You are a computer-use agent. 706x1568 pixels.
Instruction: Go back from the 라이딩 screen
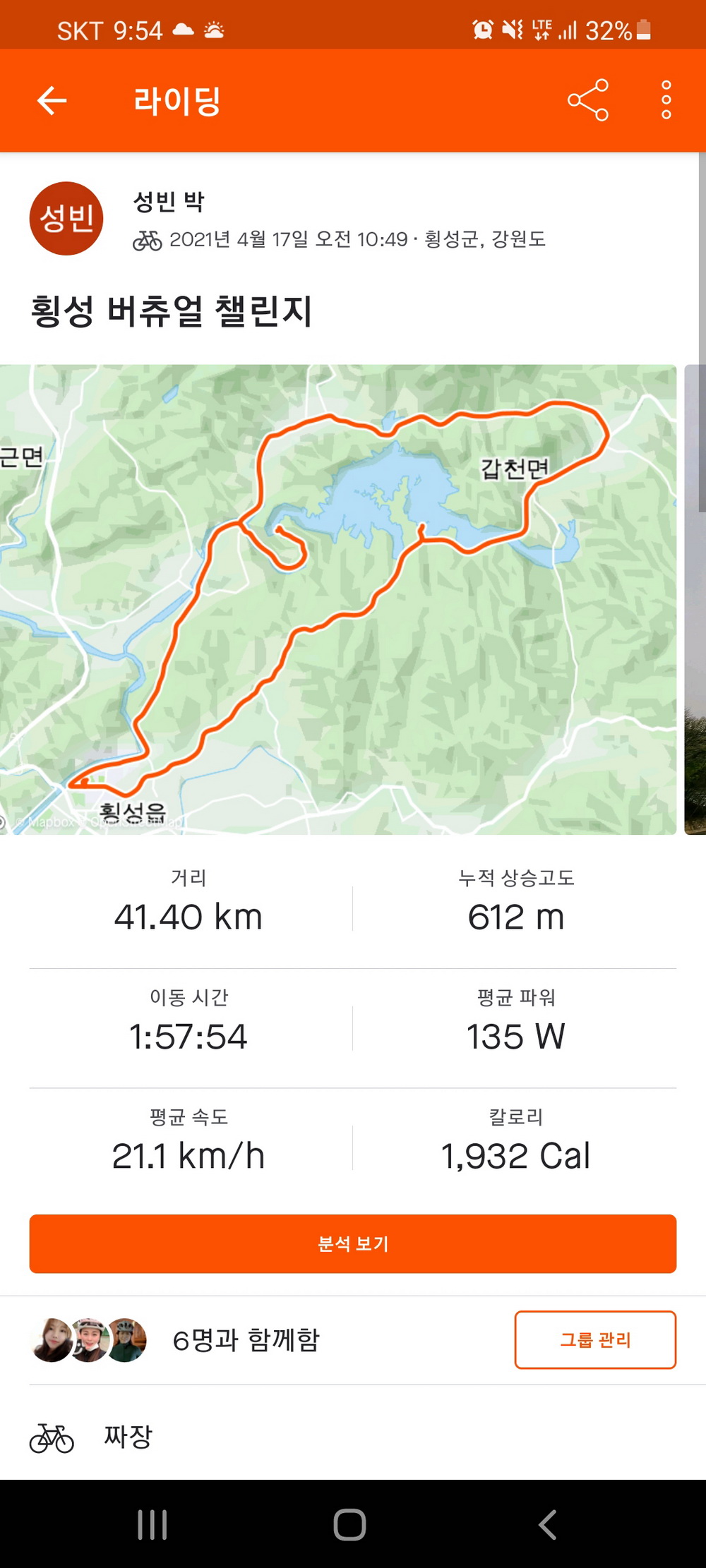click(52, 101)
